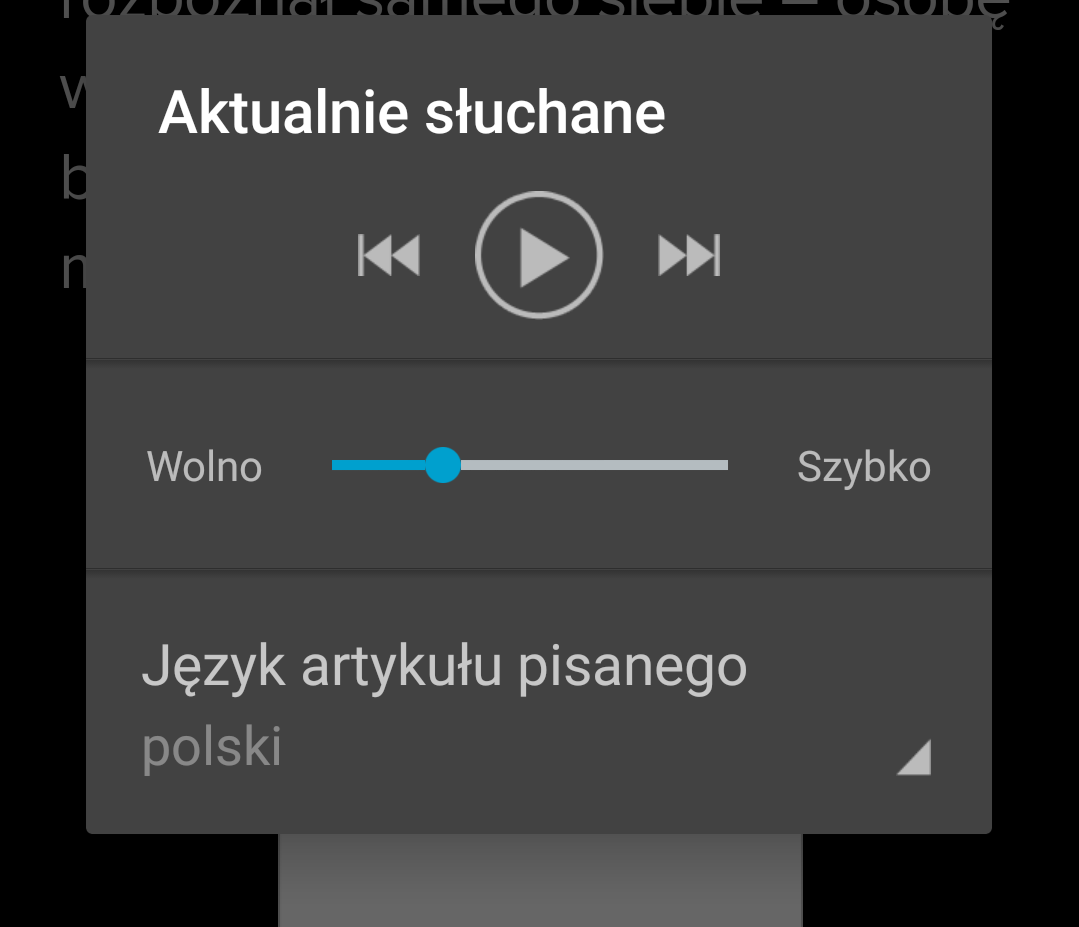Start playback with the play button

click(538, 255)
